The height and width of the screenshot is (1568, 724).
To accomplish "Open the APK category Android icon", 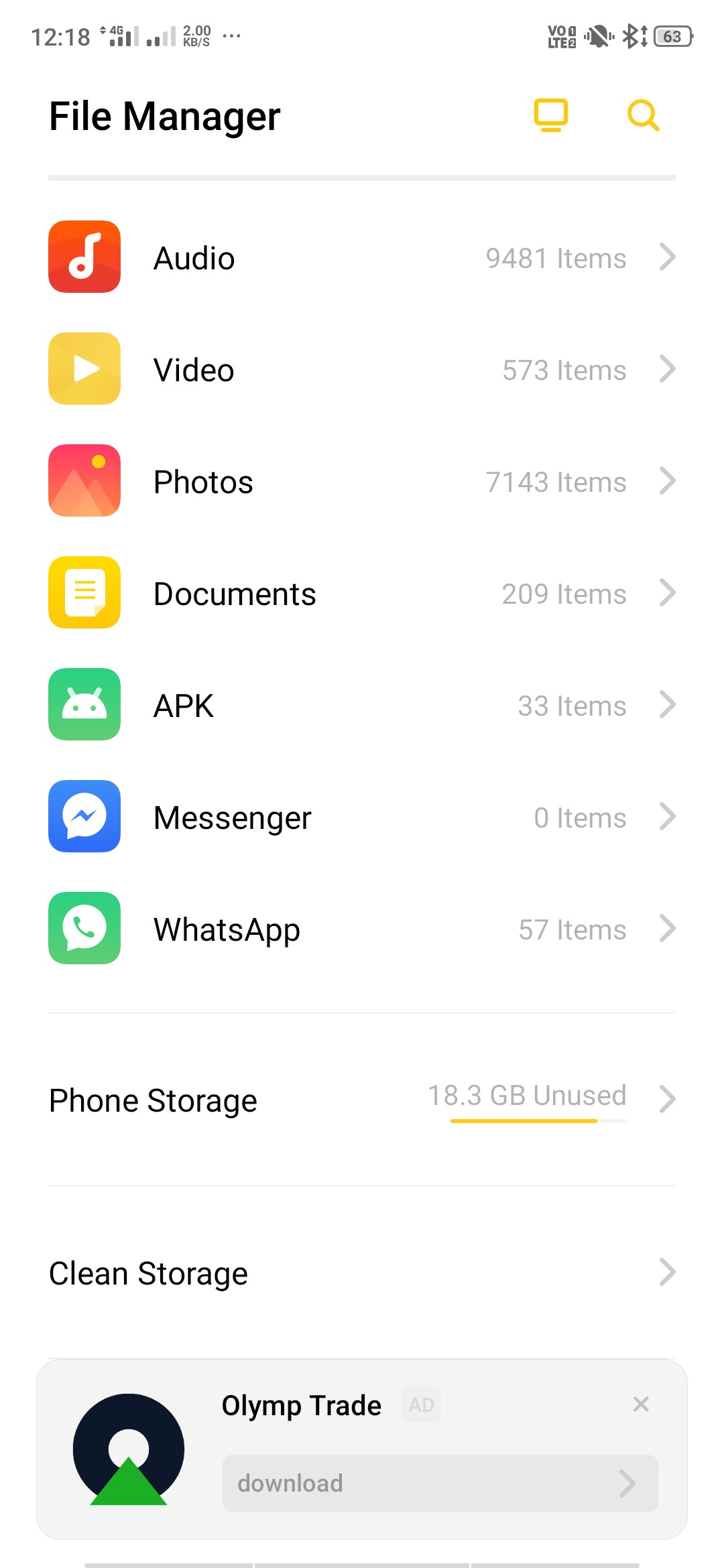I will (83, 704).
